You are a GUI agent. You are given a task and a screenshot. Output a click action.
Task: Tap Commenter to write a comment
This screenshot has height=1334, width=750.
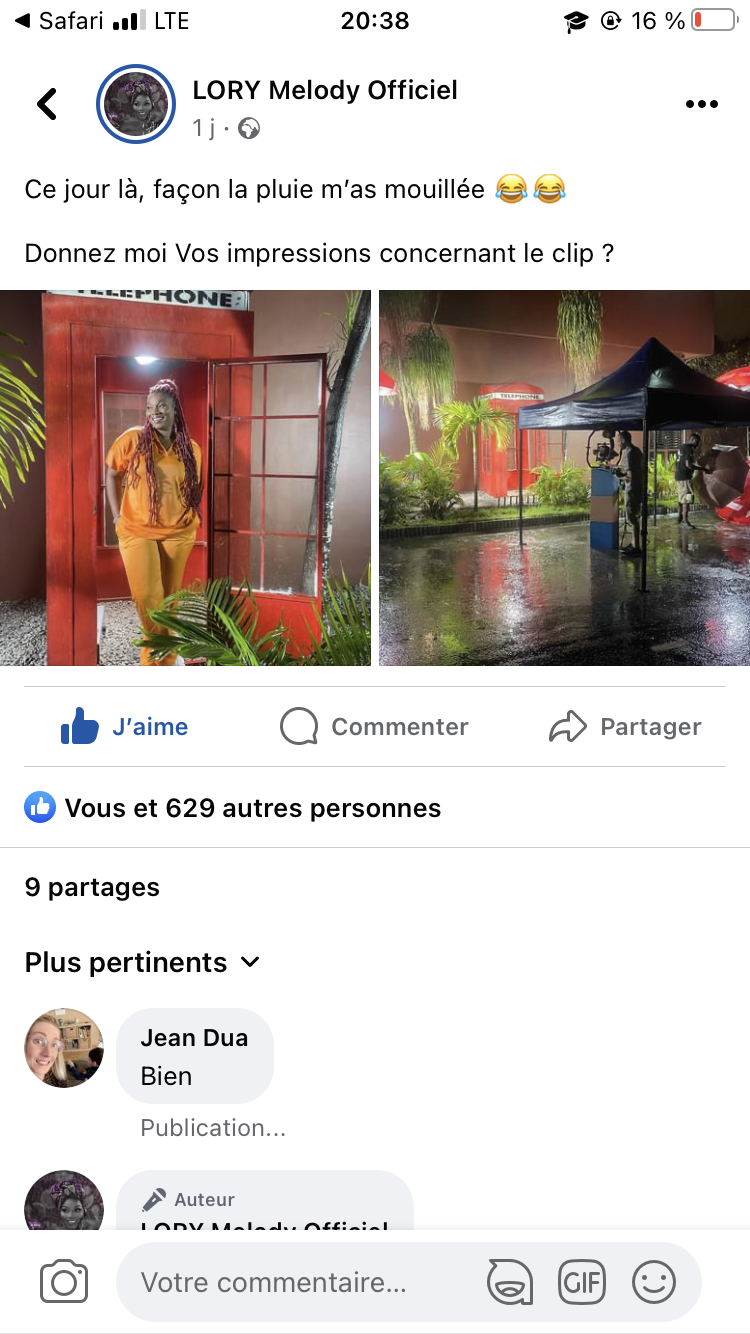pos(374,727)
